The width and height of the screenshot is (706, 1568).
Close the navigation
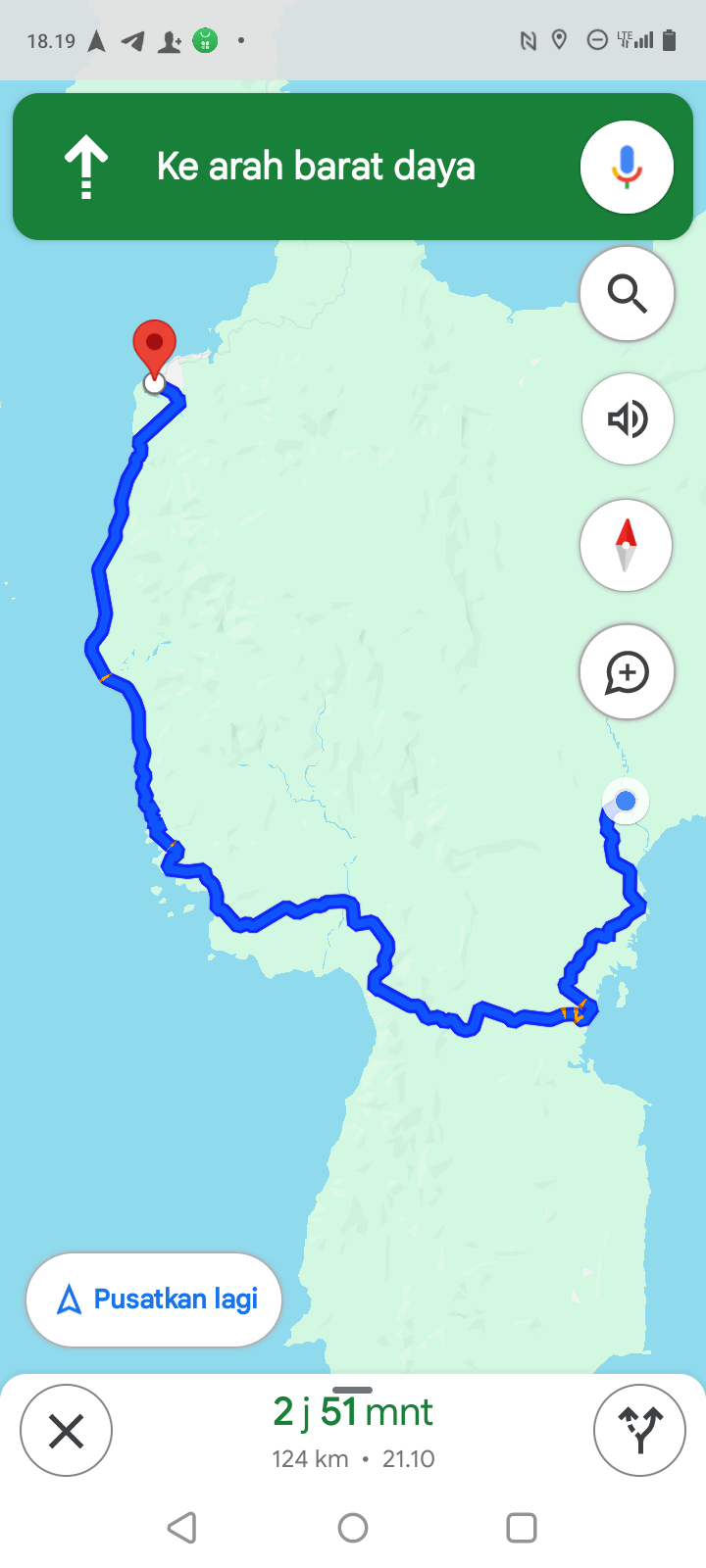tap(66, 1431)
